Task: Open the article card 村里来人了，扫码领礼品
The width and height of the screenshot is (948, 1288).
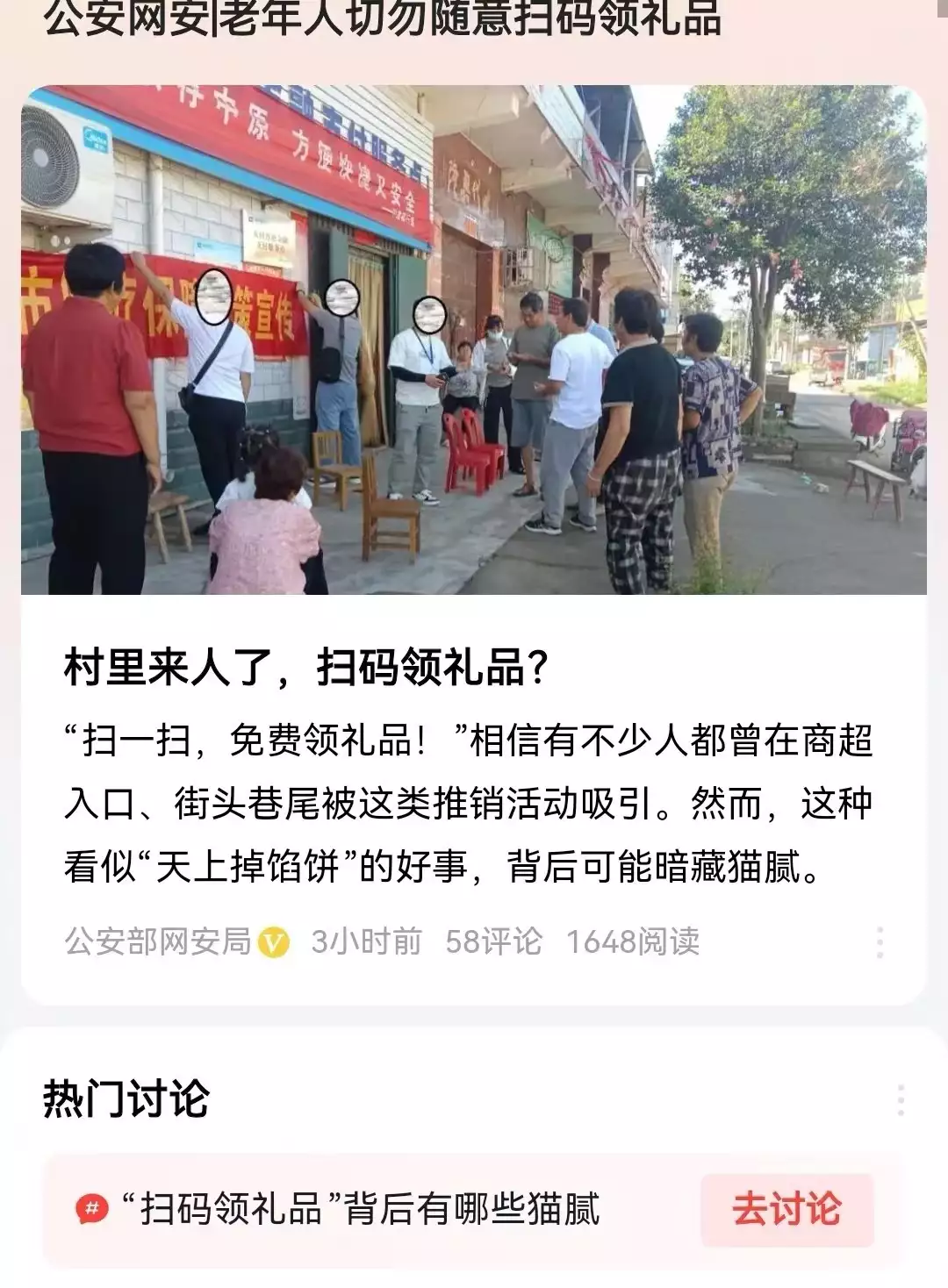Action: pyautogui.click(x=305, y=669)
